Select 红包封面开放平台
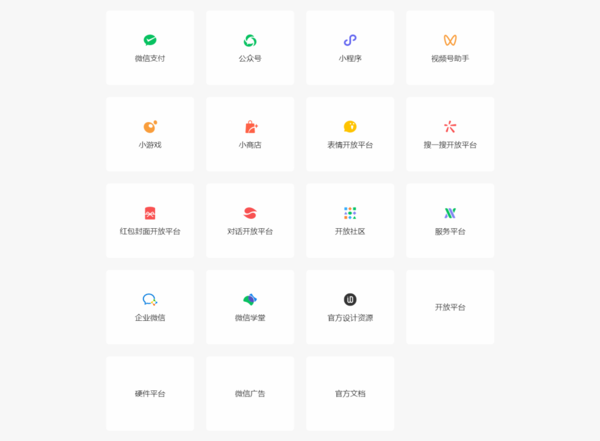Viewport: 600px width, 441px height. (x=150, y=221)
